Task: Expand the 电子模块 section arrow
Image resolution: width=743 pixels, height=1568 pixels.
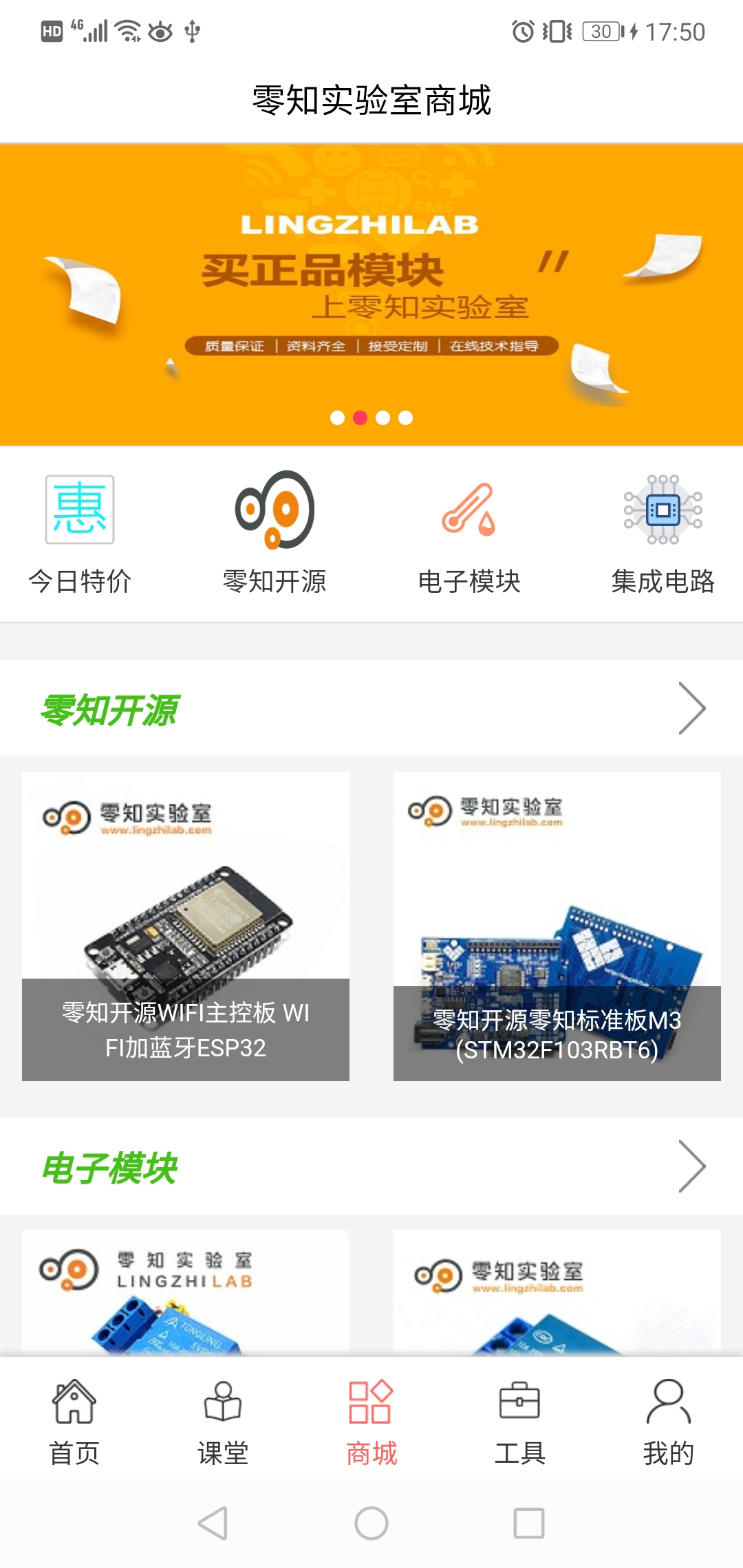Action: (691, 1166)
